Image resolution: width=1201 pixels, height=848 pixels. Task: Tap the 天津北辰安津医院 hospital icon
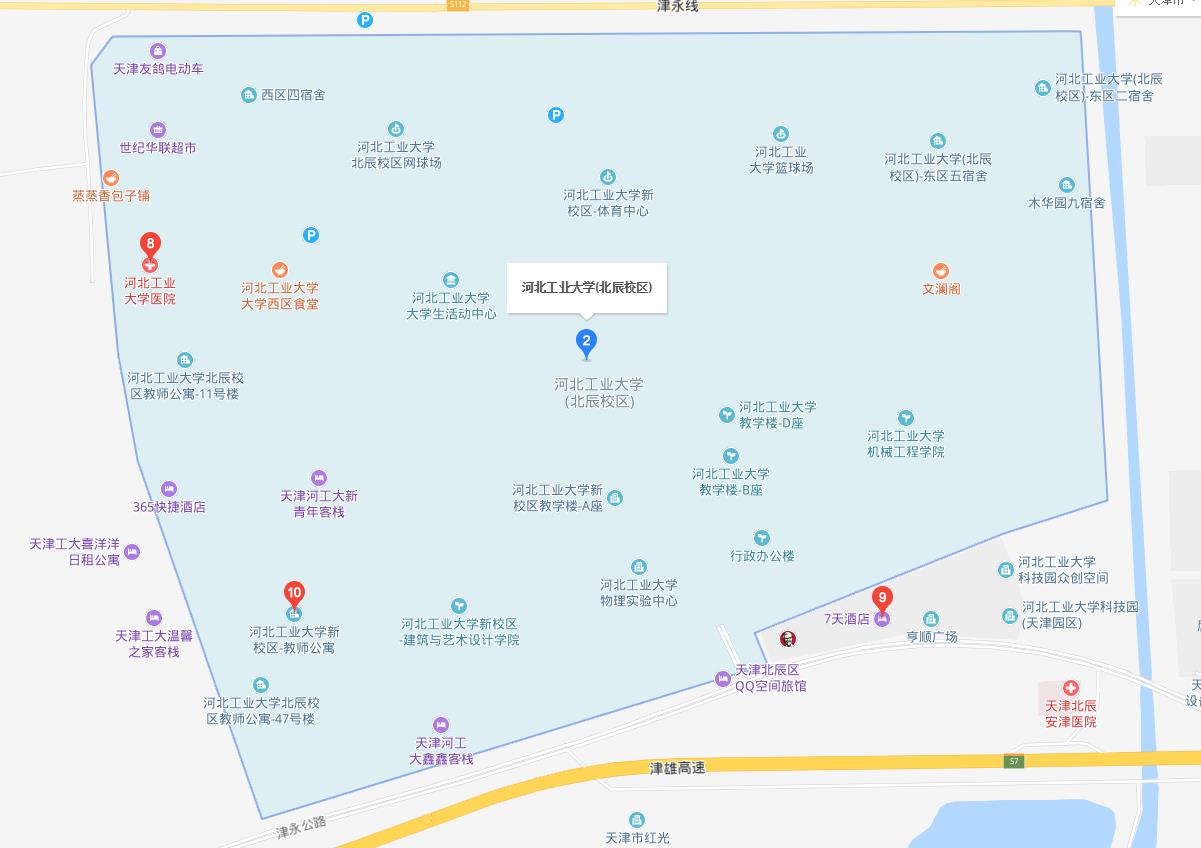pos(1071,688)
